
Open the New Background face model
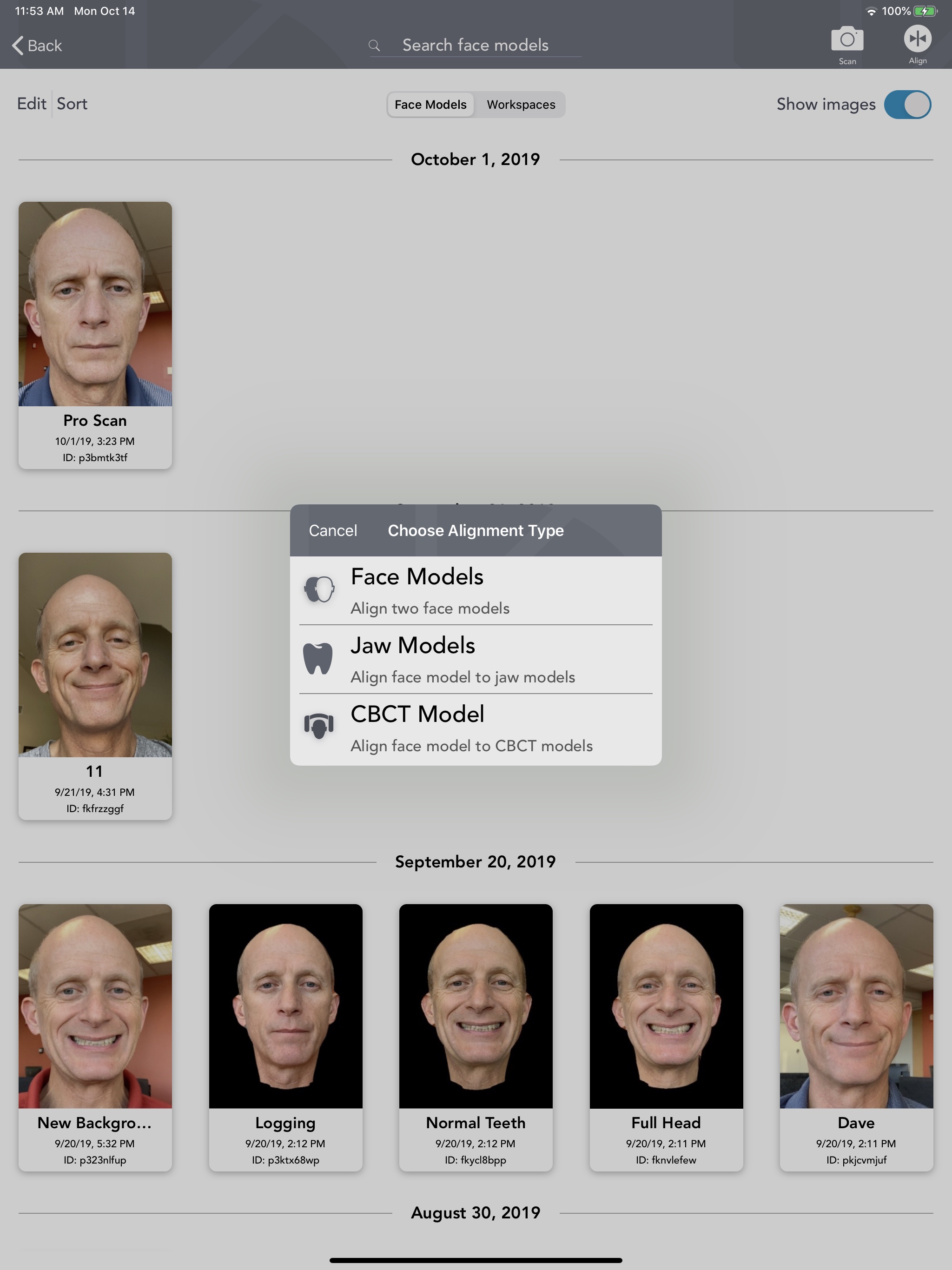click(x=95, y=1037)
